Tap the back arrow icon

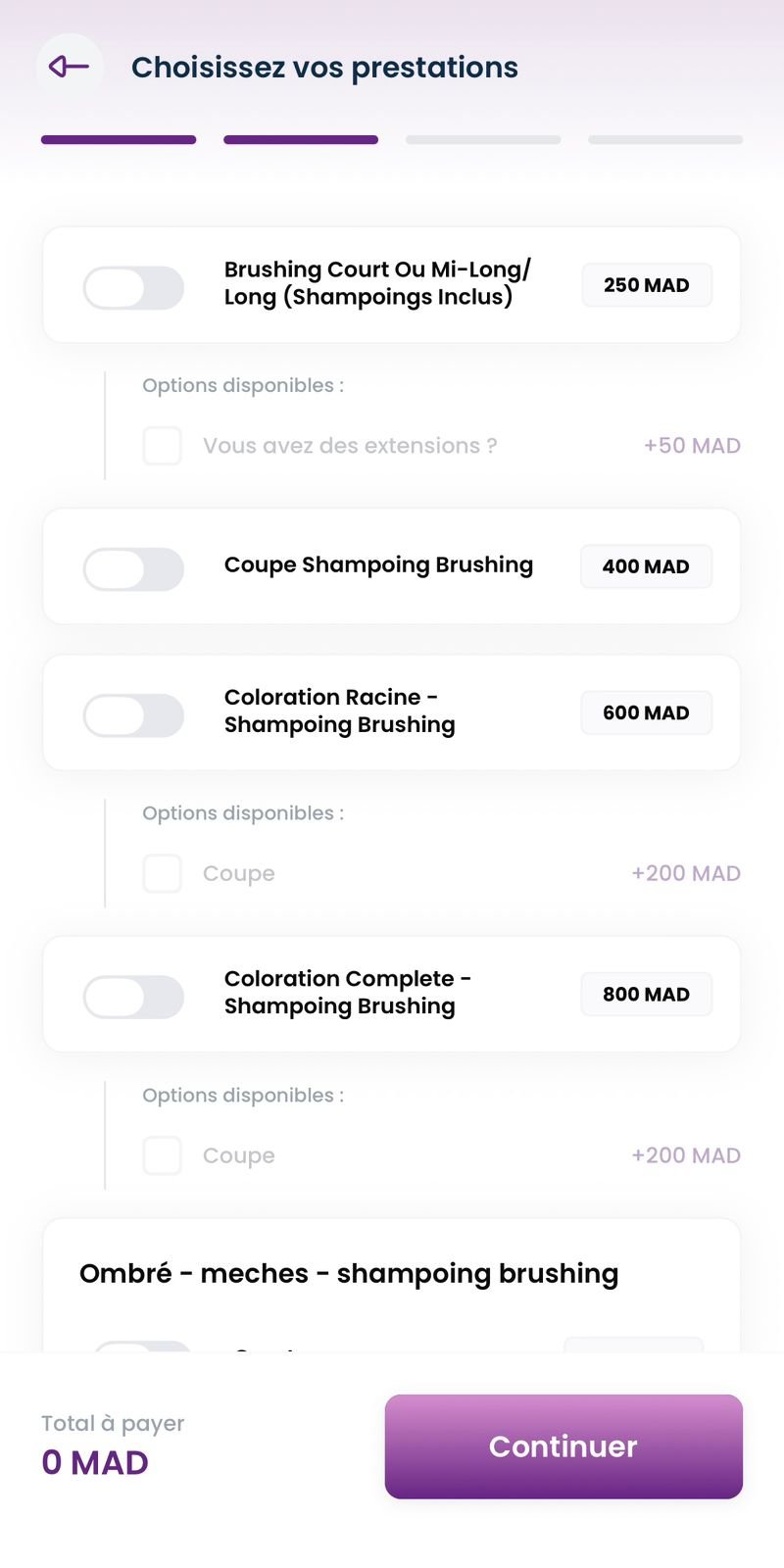69,66
